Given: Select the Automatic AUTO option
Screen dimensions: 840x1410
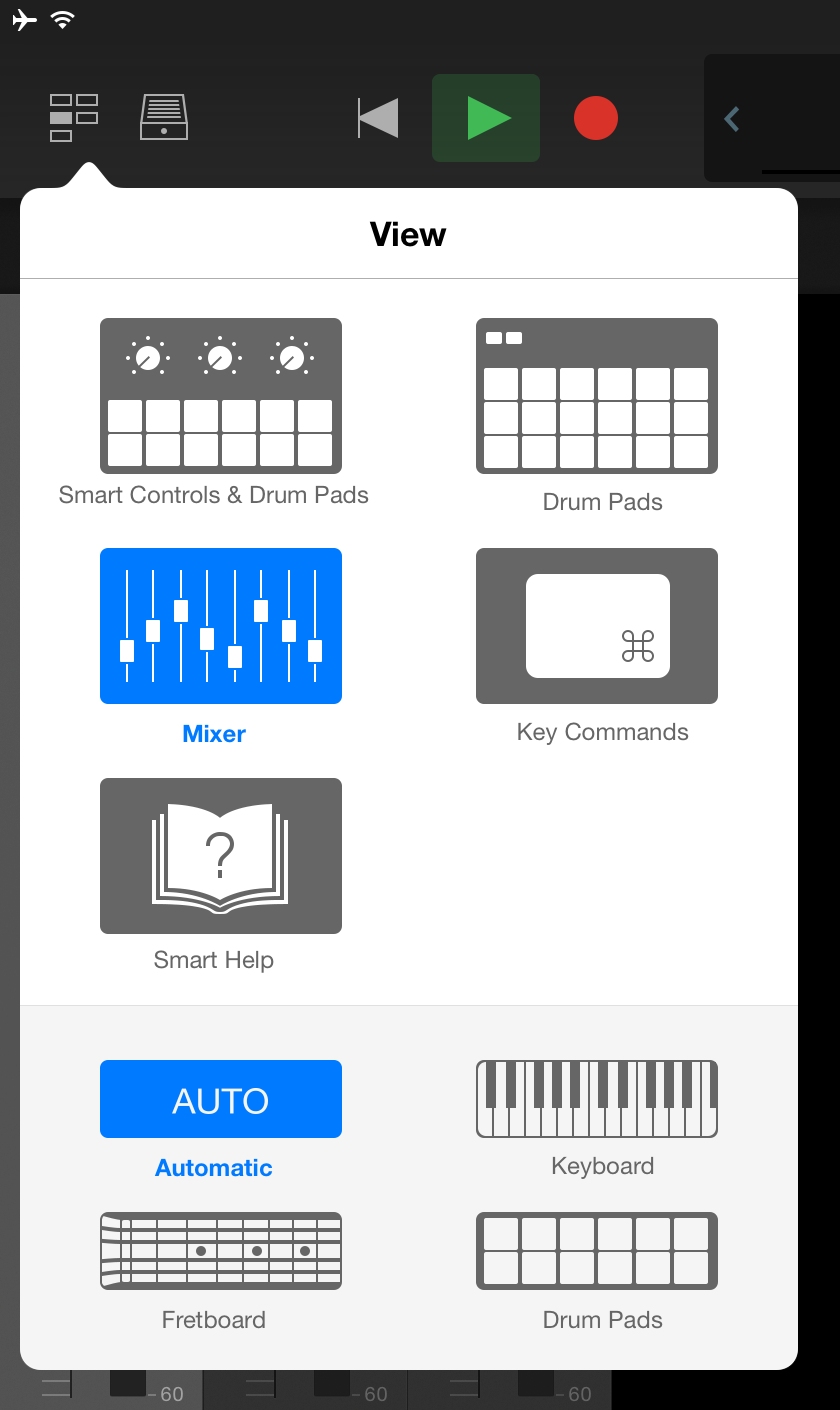Looking at the screenshot, I should 221,1099.
